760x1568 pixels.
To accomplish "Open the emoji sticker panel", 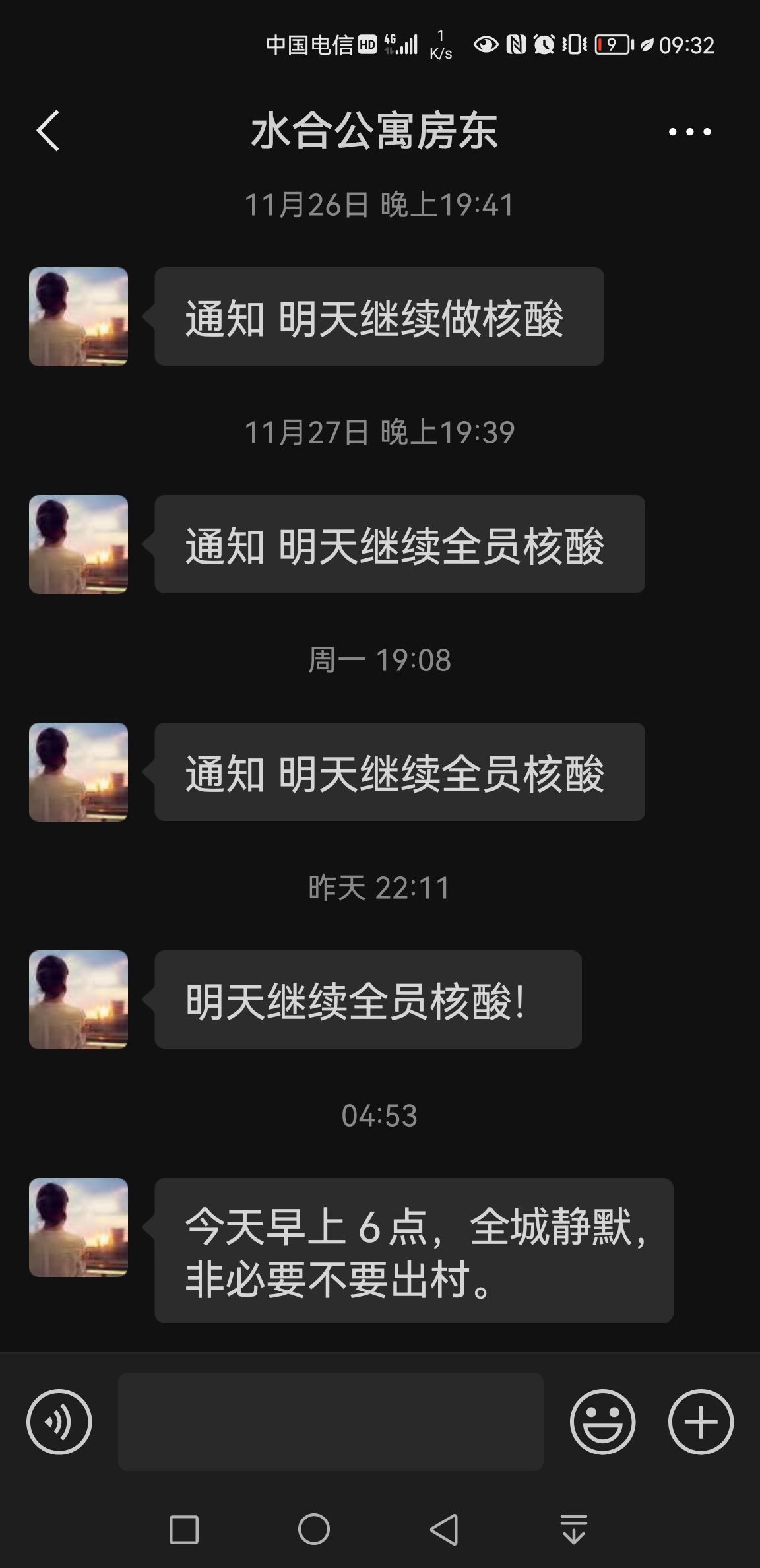I will (x=602, y=1421).
